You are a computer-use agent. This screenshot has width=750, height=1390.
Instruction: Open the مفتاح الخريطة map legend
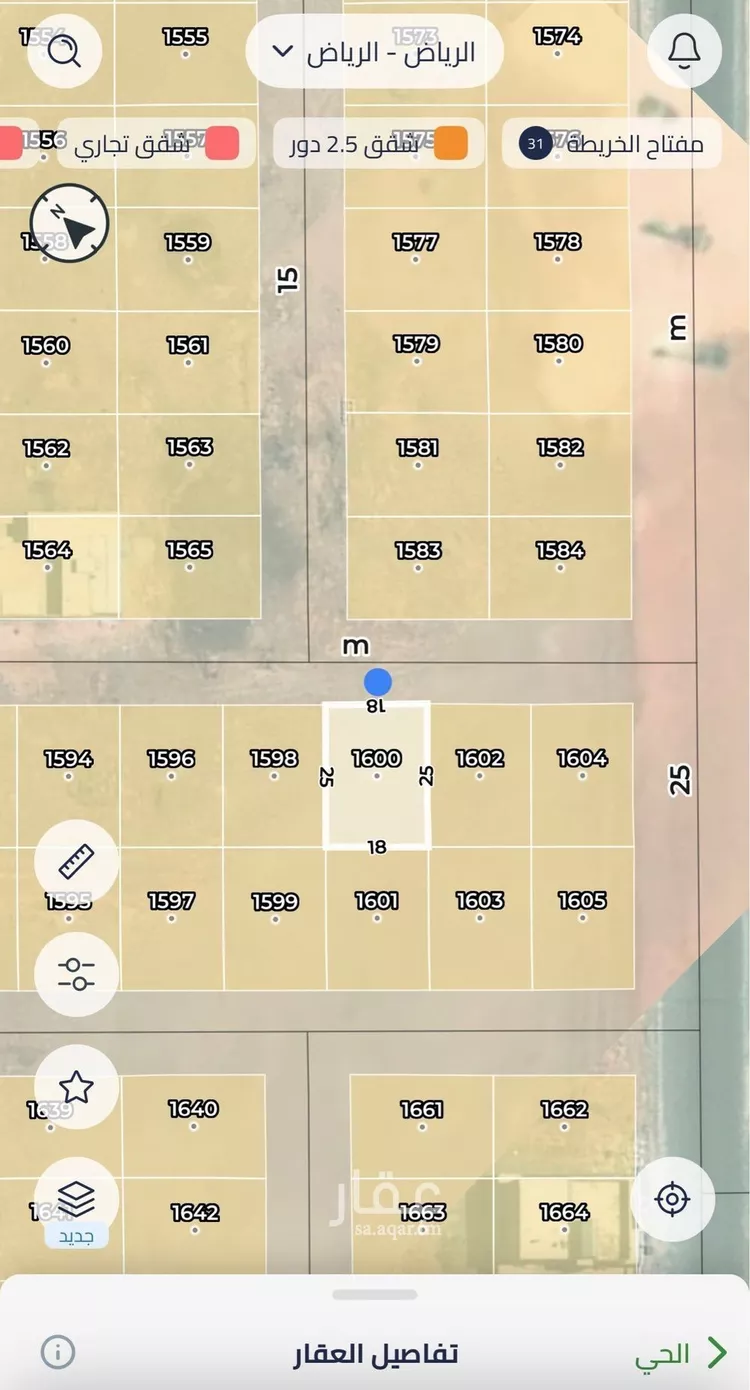coord(612,144)
